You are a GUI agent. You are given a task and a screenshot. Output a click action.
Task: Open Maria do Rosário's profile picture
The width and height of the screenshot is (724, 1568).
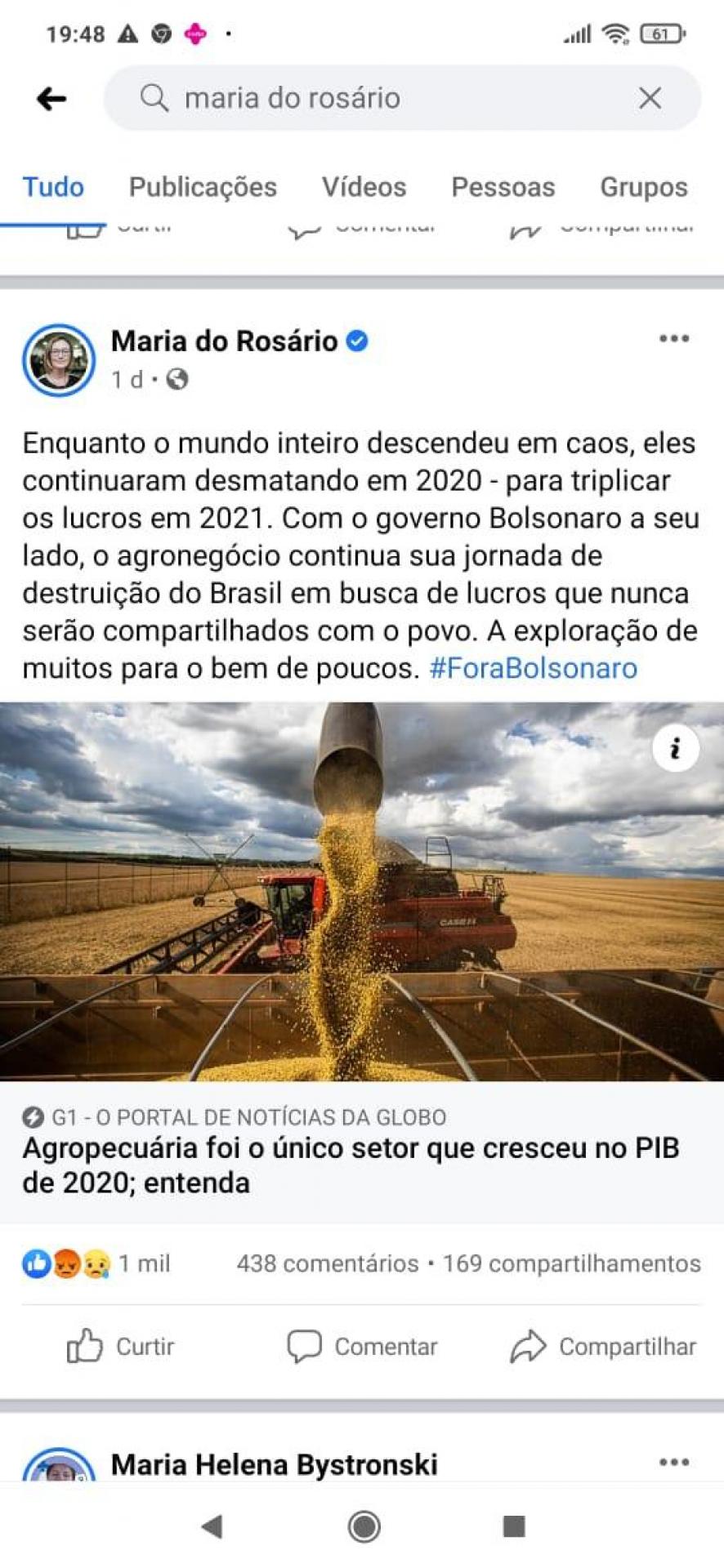pyautogui.click(x=59, y=360)
